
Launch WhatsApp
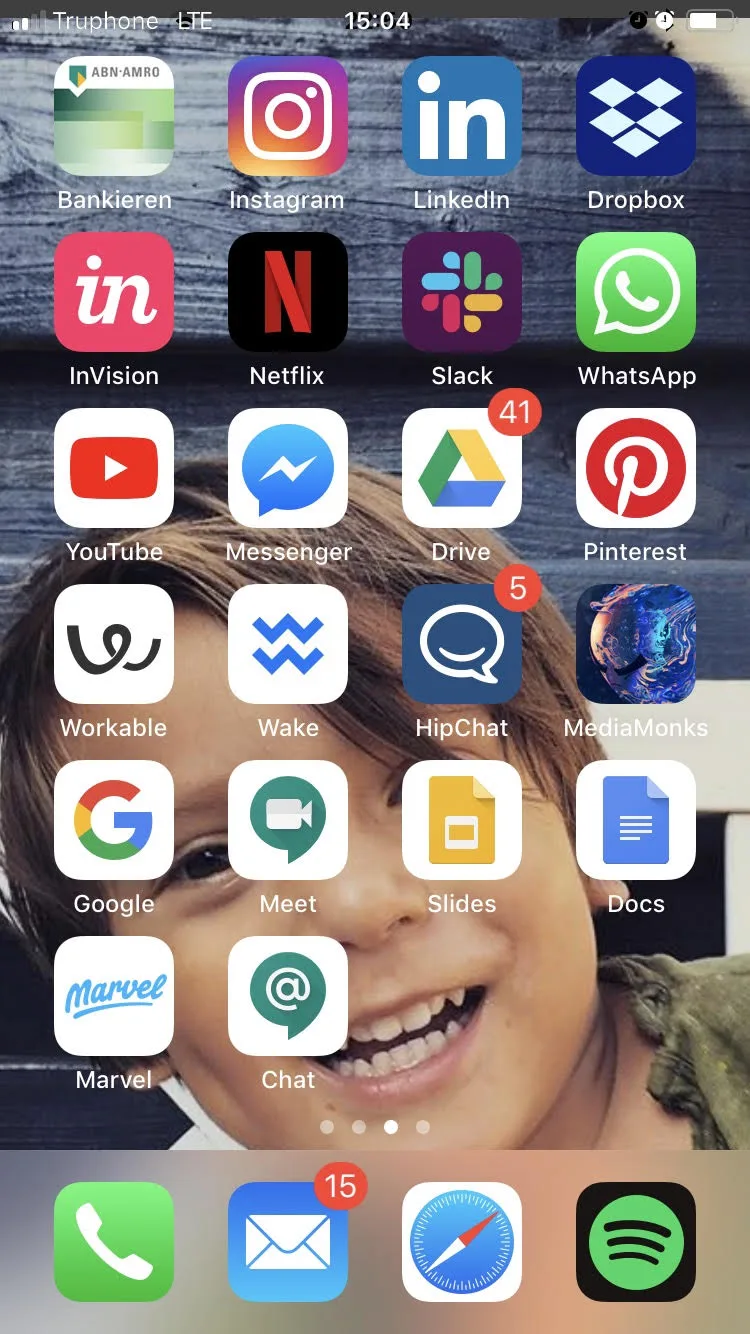[636, 292]
